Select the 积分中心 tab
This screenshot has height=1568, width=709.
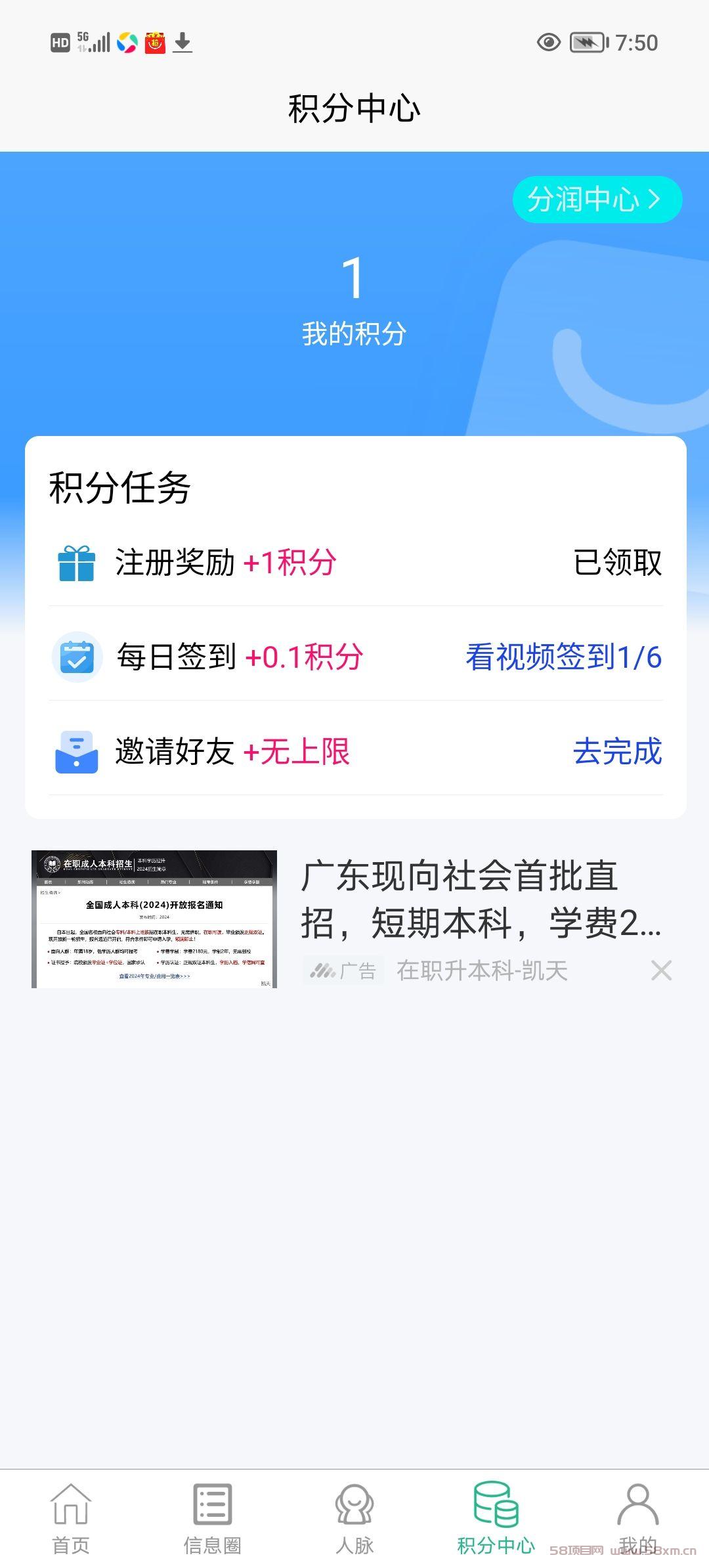[496, 1519]
